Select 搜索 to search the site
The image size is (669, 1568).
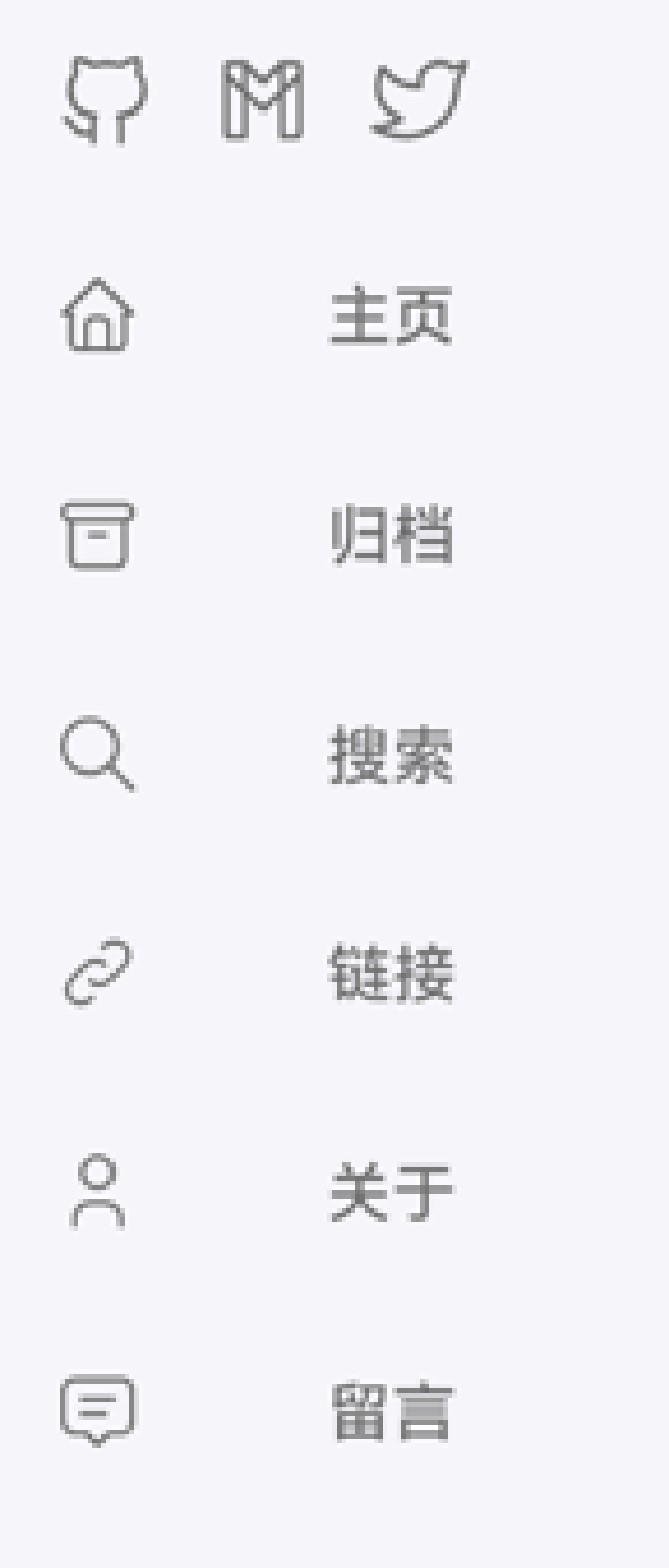click(x=391, y=754)
